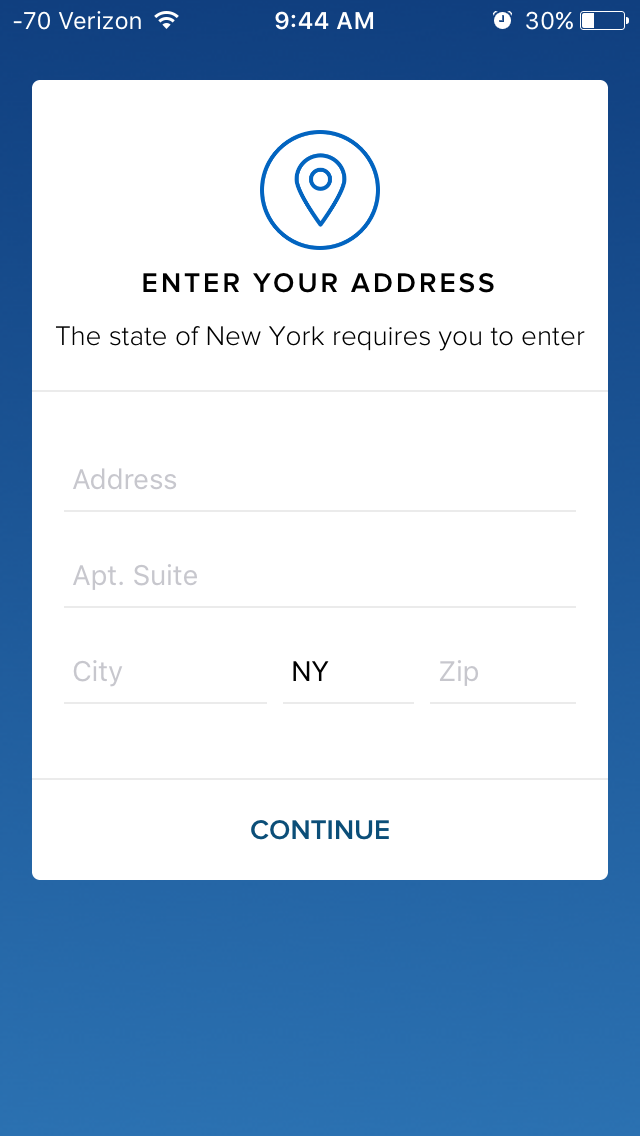Image resolution: width=640 pixels, height=1136 pixels.
Task: Tap the Zip code field
Action: (x=502, y=672)
